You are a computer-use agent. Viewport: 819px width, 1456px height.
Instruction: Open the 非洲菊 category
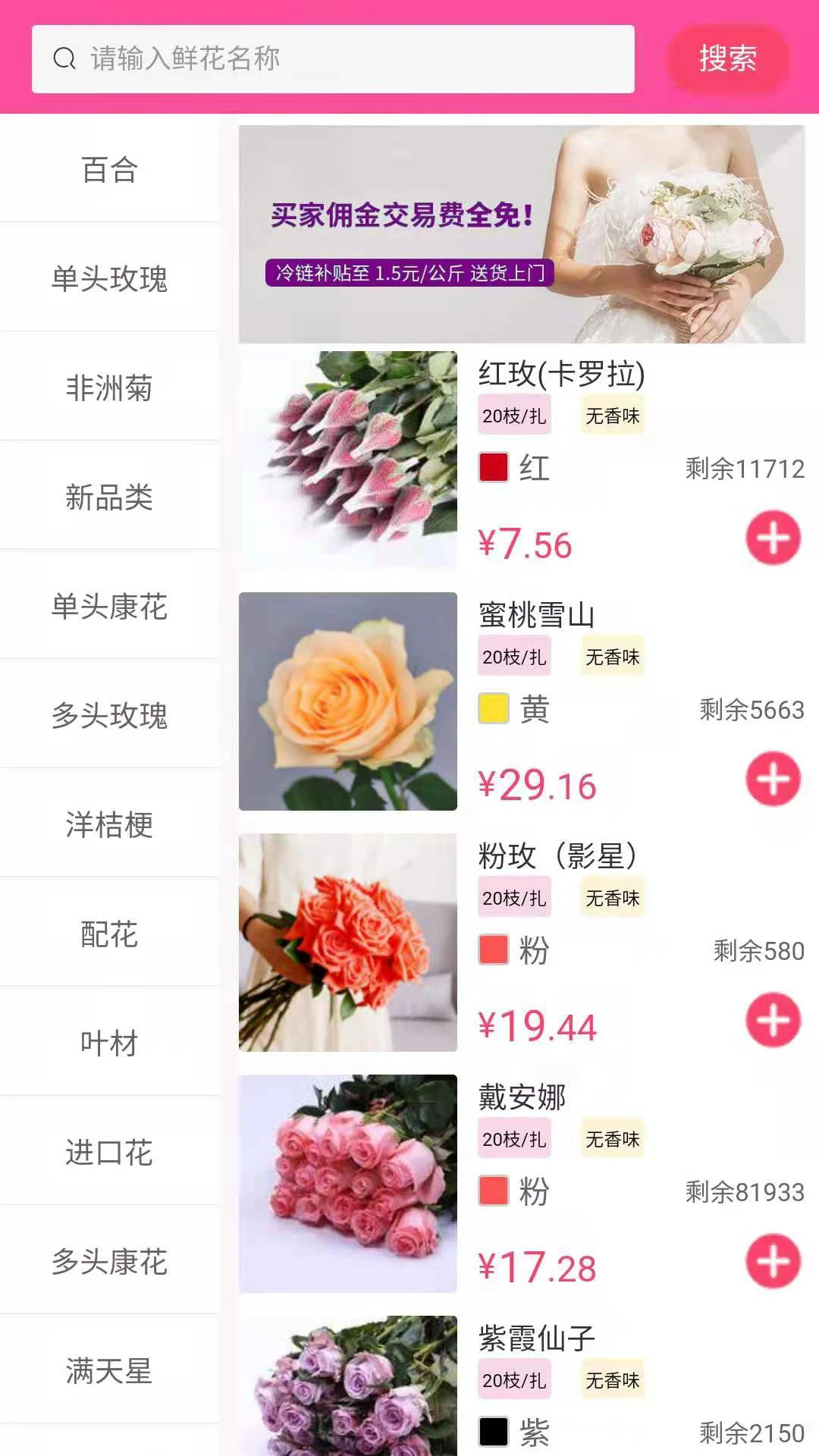(109, 388)
